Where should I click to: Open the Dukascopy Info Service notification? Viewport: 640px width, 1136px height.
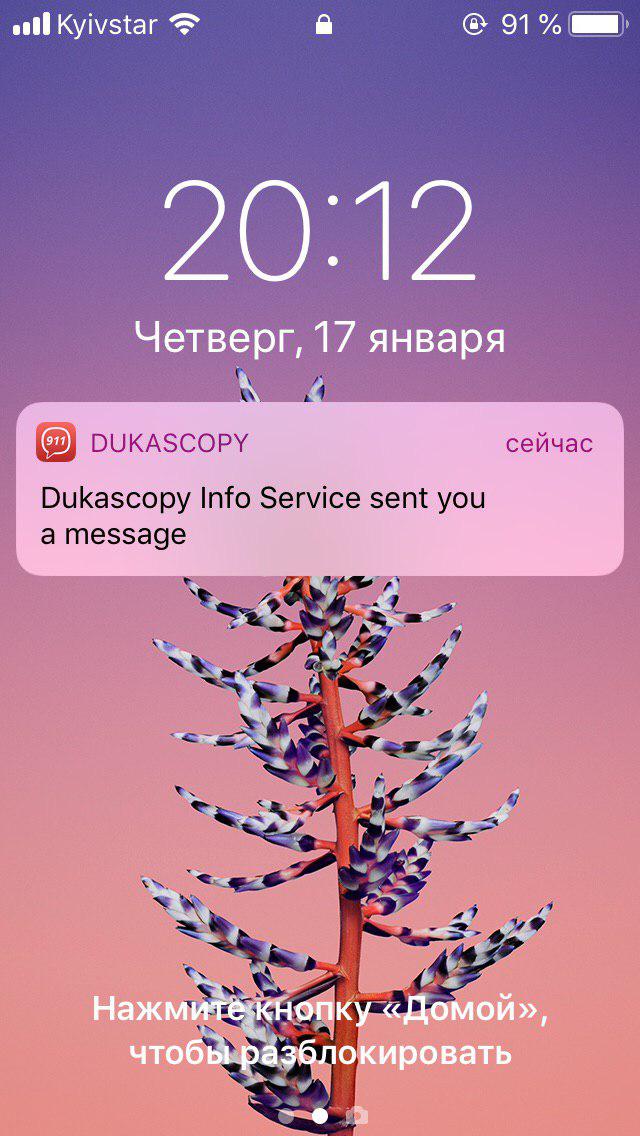(319, 489)
